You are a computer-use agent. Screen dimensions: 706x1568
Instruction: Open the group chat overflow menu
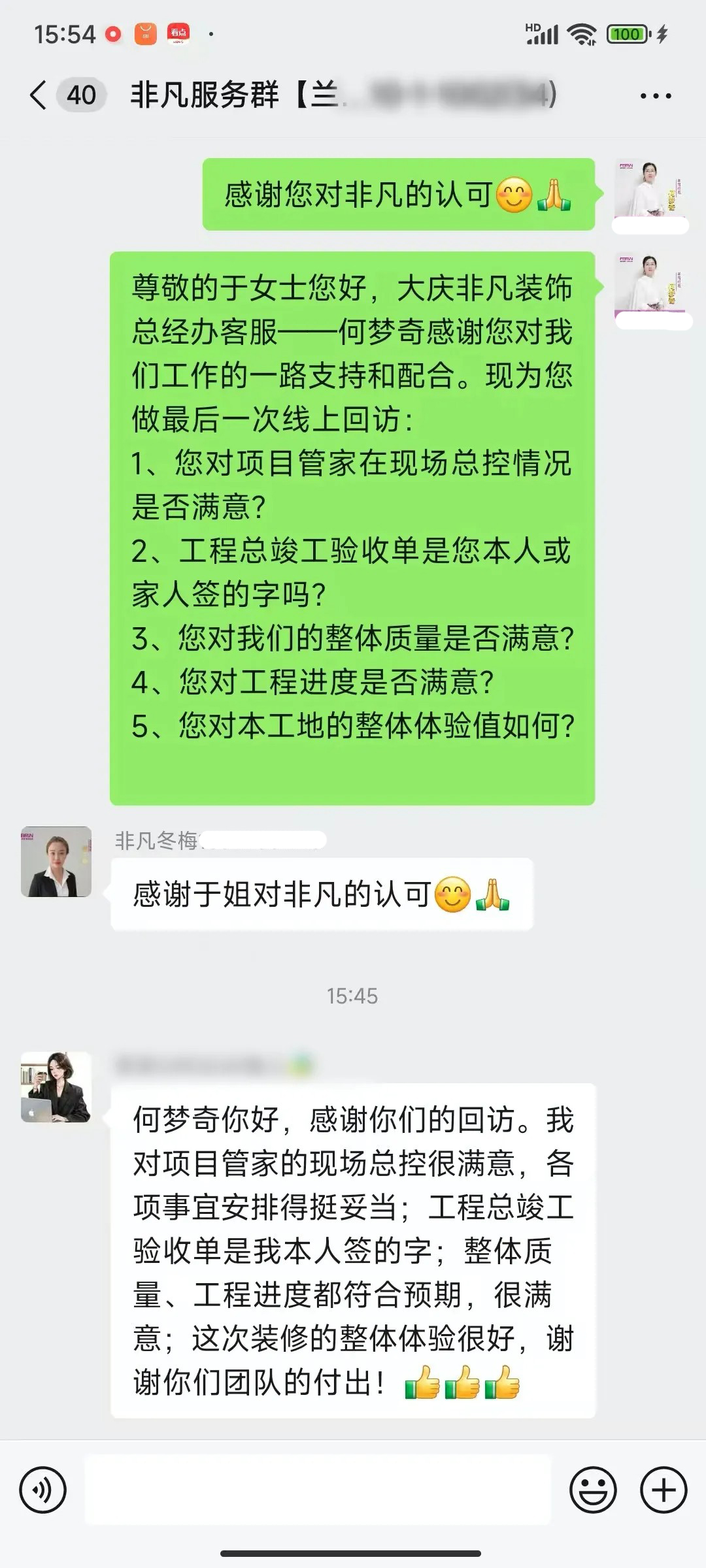pyautogui.click(x=655, y=96)
